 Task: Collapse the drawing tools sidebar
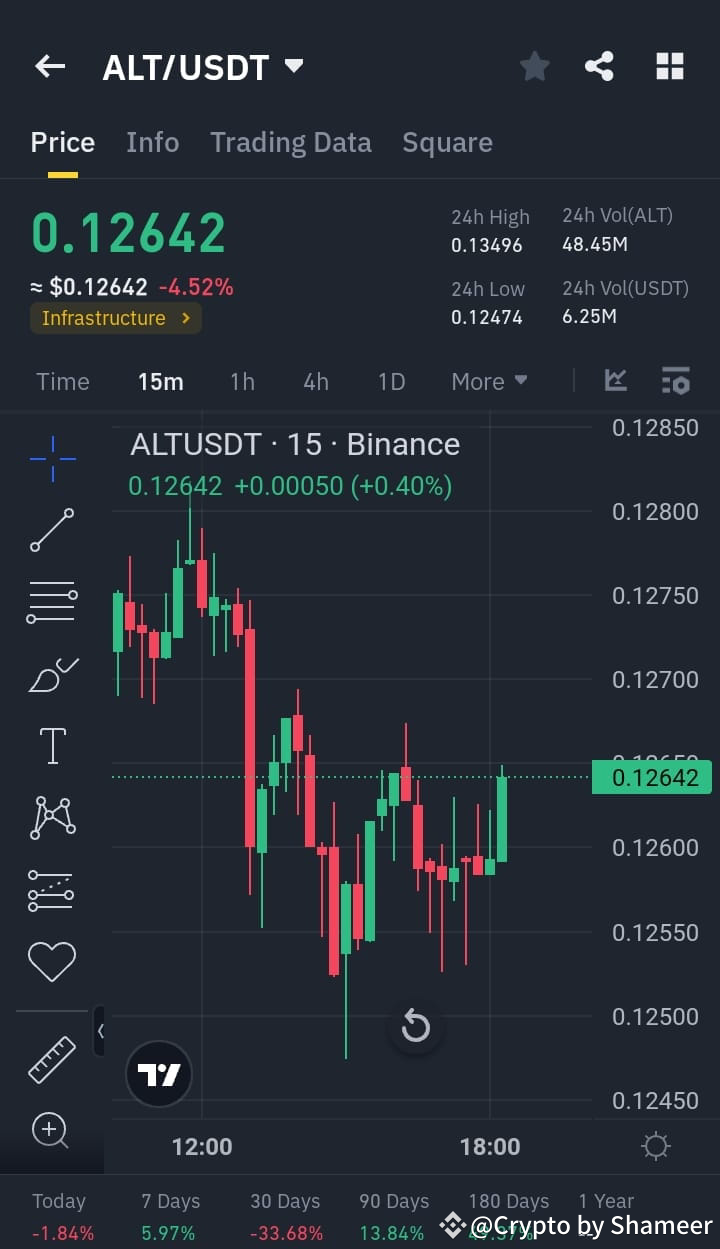98,1032
